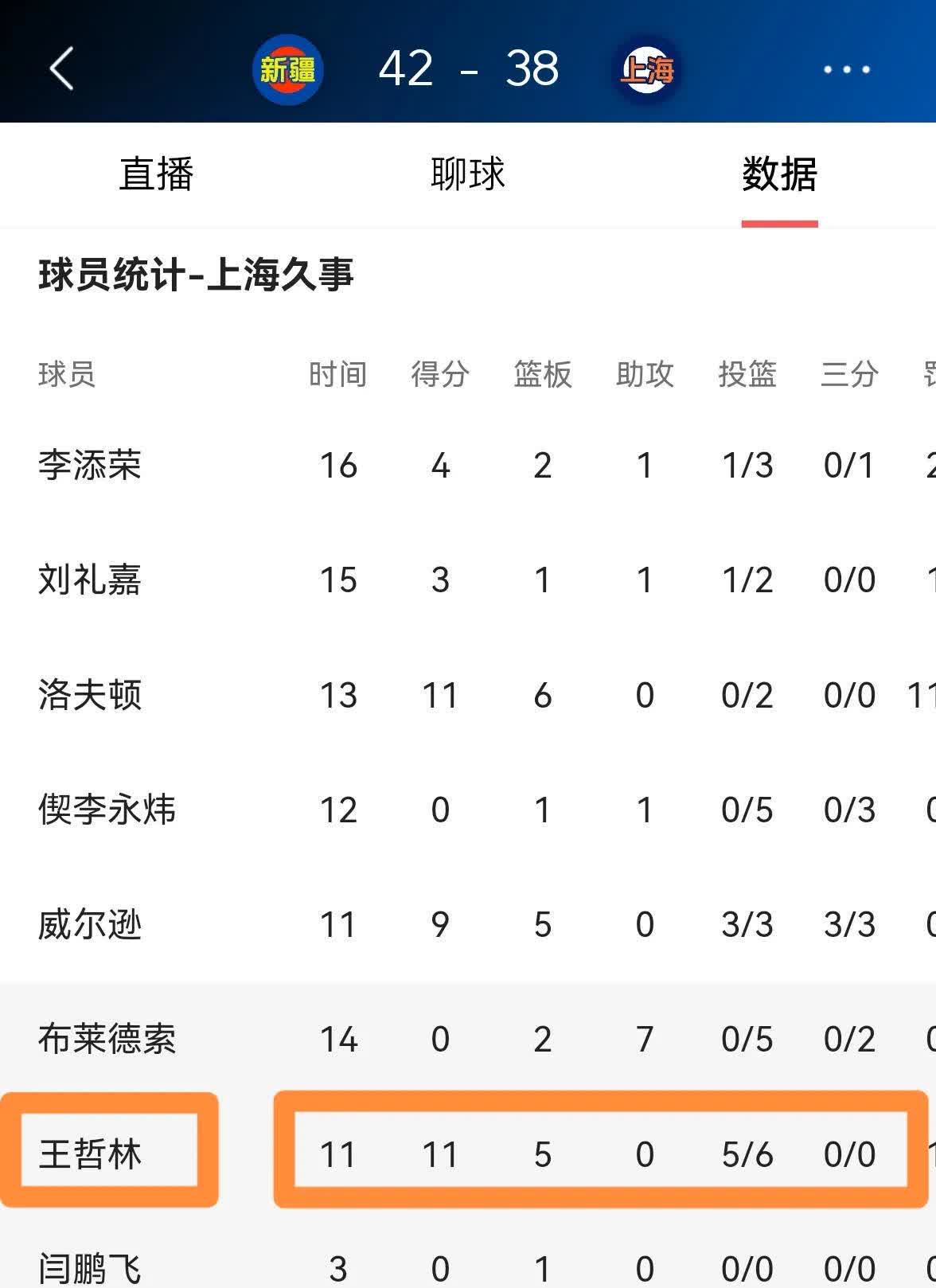The image size is (936, 1288).
Task: Tap the live score 42 - 38
Action: (x=468, y=70)
